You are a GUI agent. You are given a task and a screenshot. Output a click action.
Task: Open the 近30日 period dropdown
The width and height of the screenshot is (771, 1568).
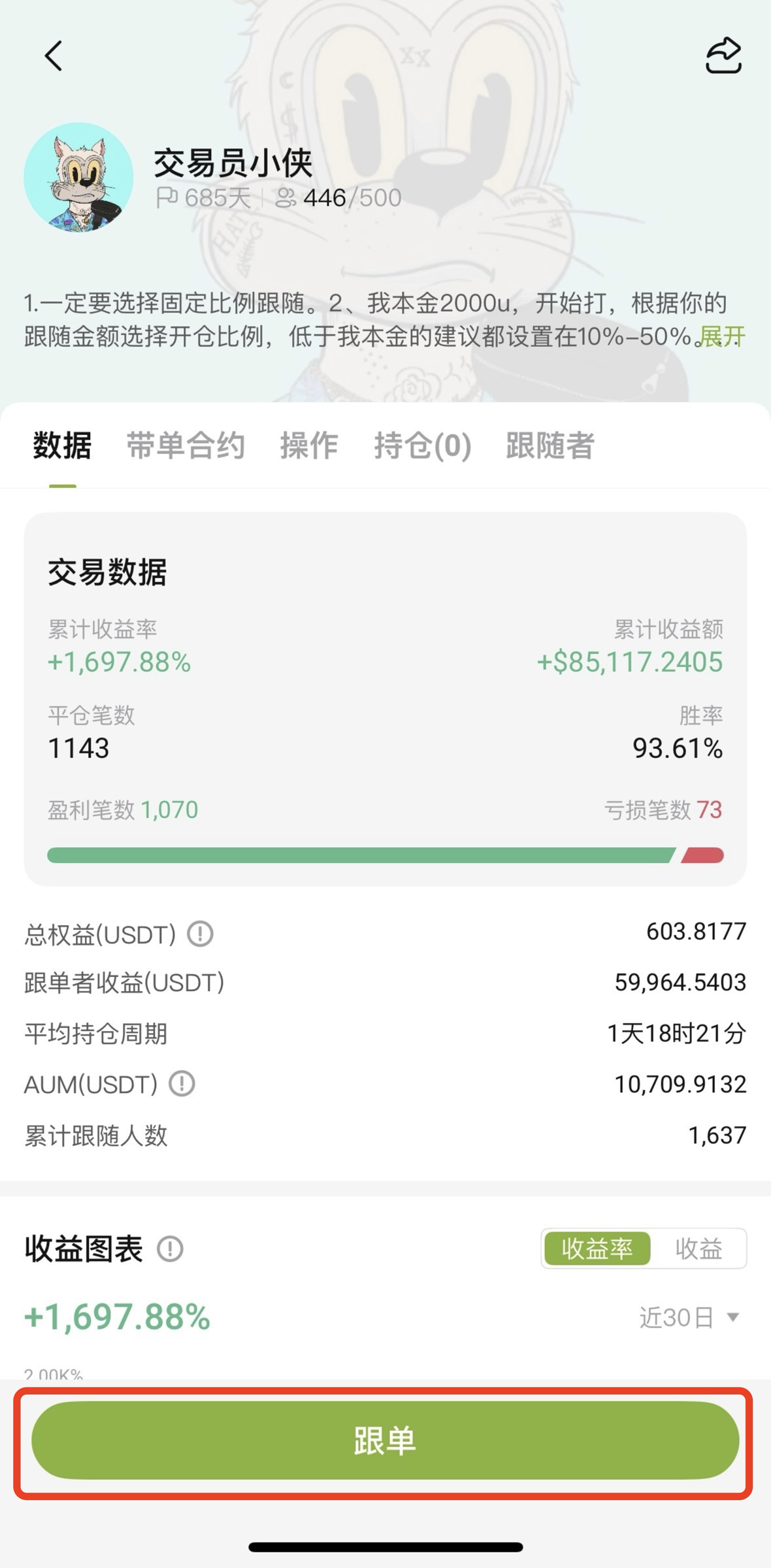689,1317
